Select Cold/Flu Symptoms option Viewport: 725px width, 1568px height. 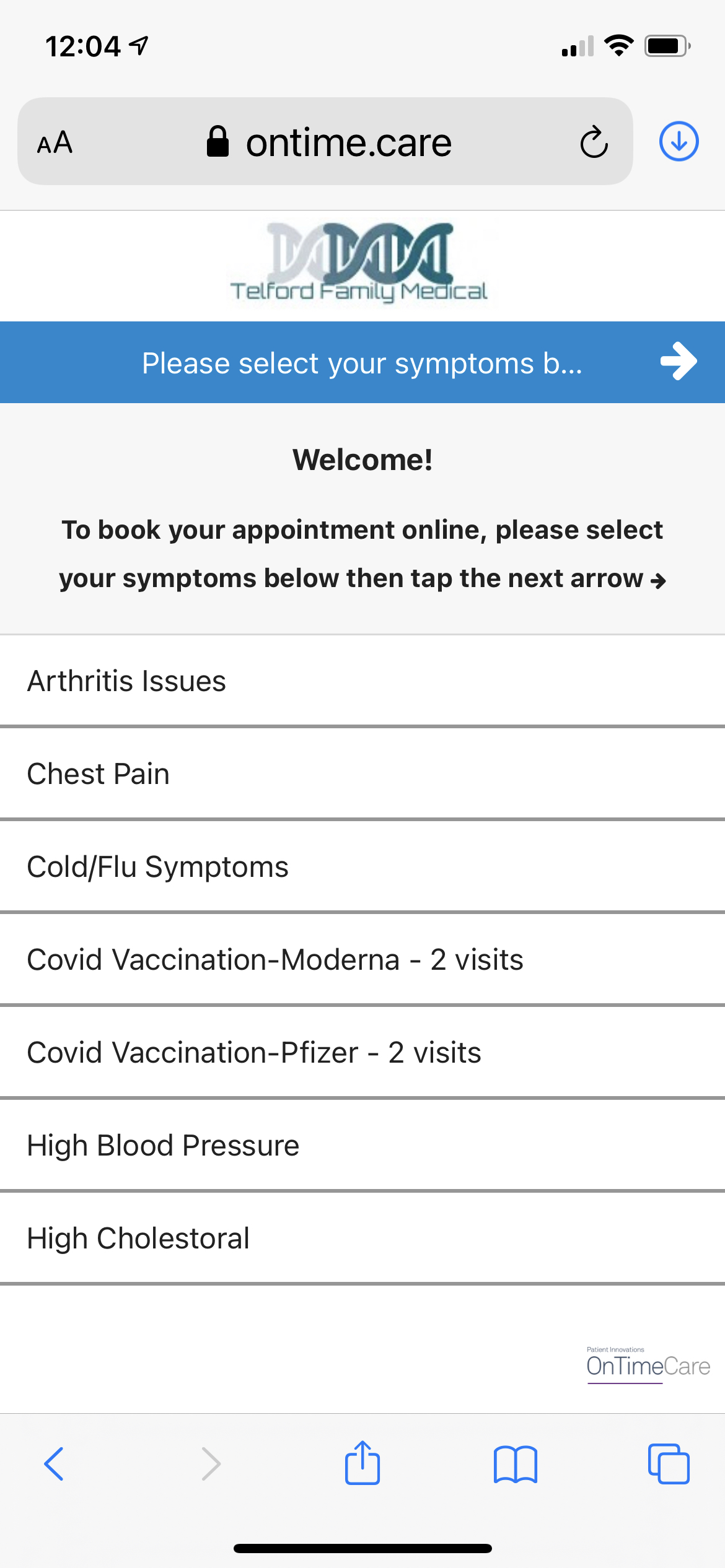(x=362, y=867)
